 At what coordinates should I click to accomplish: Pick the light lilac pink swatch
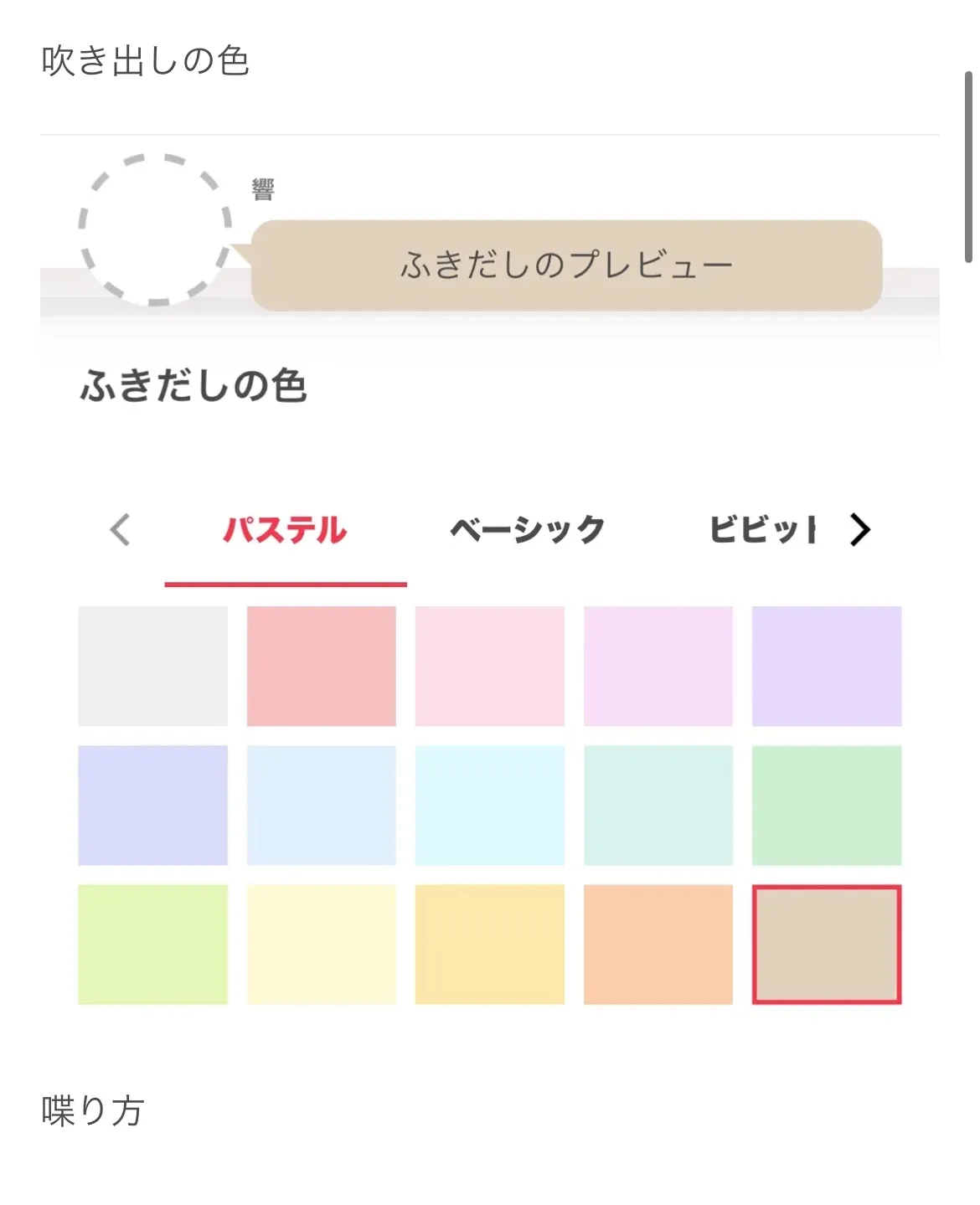(x=658, y=666)
